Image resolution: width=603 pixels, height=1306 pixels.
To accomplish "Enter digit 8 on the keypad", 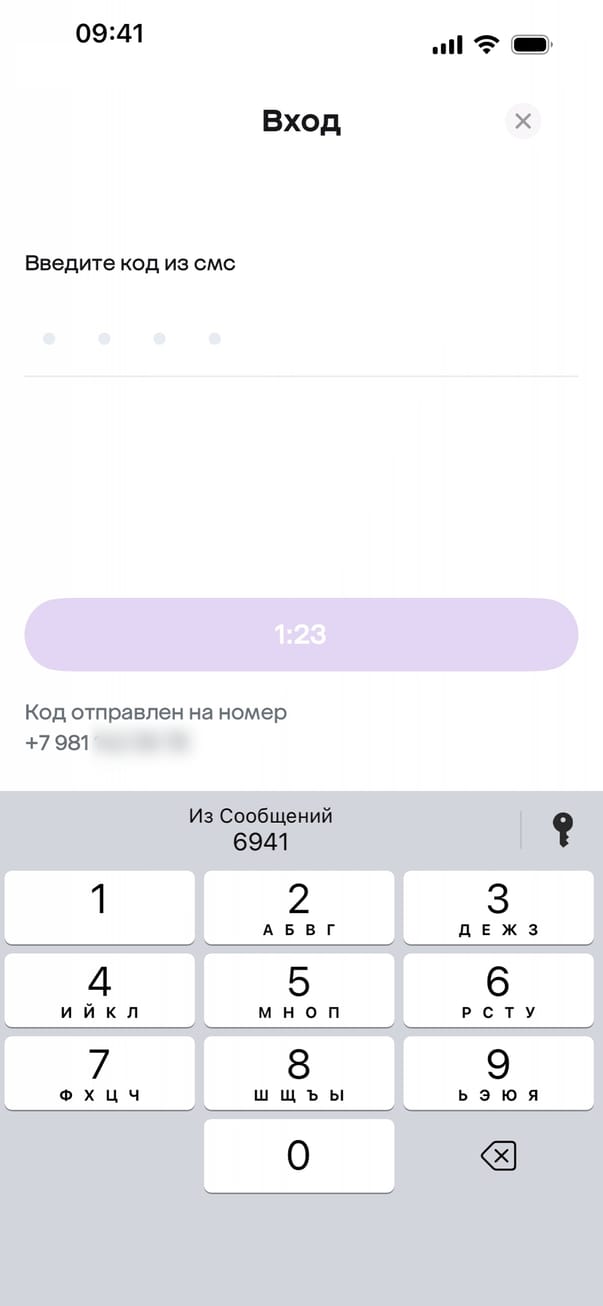I will [299, 1073].
